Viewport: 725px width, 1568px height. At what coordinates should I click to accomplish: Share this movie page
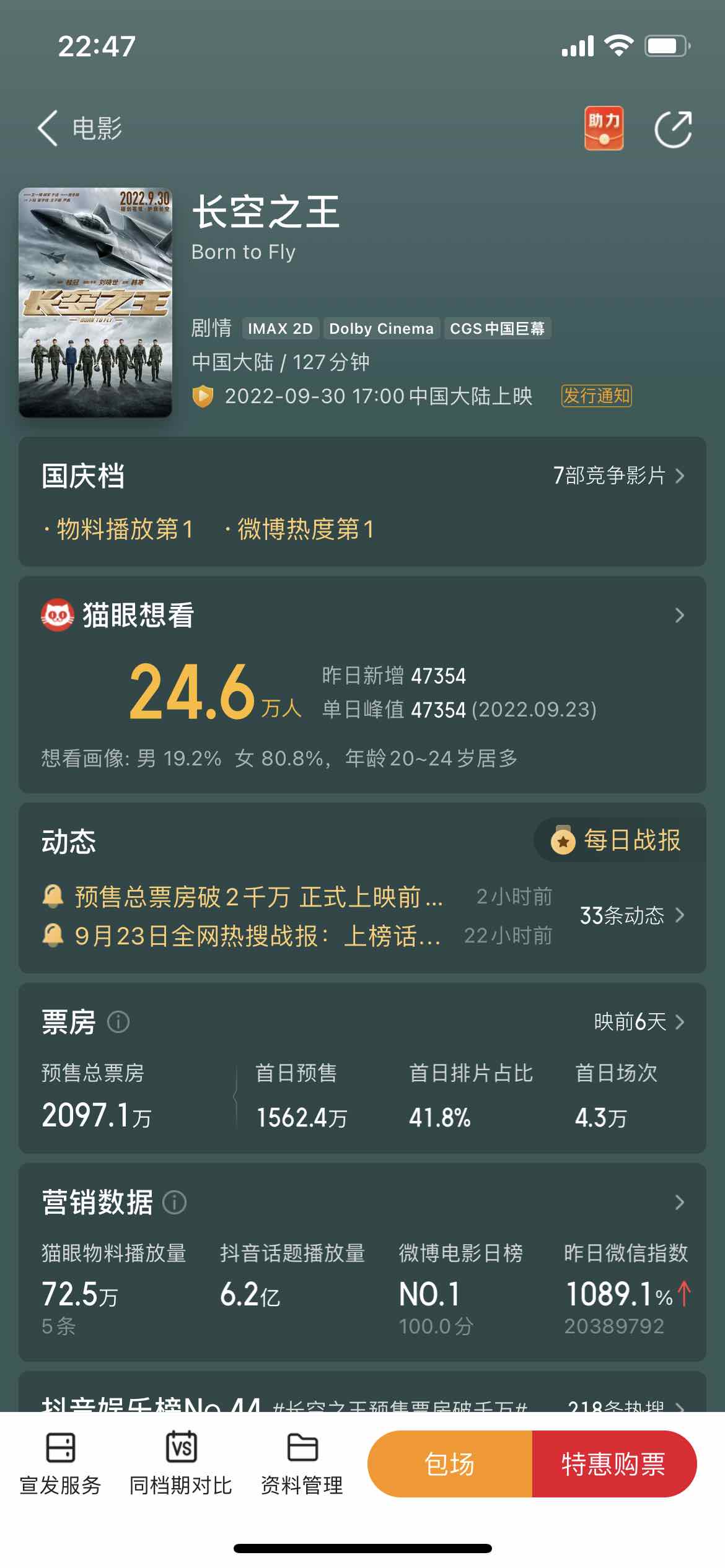pyautogui.click(x=673, y=129)
